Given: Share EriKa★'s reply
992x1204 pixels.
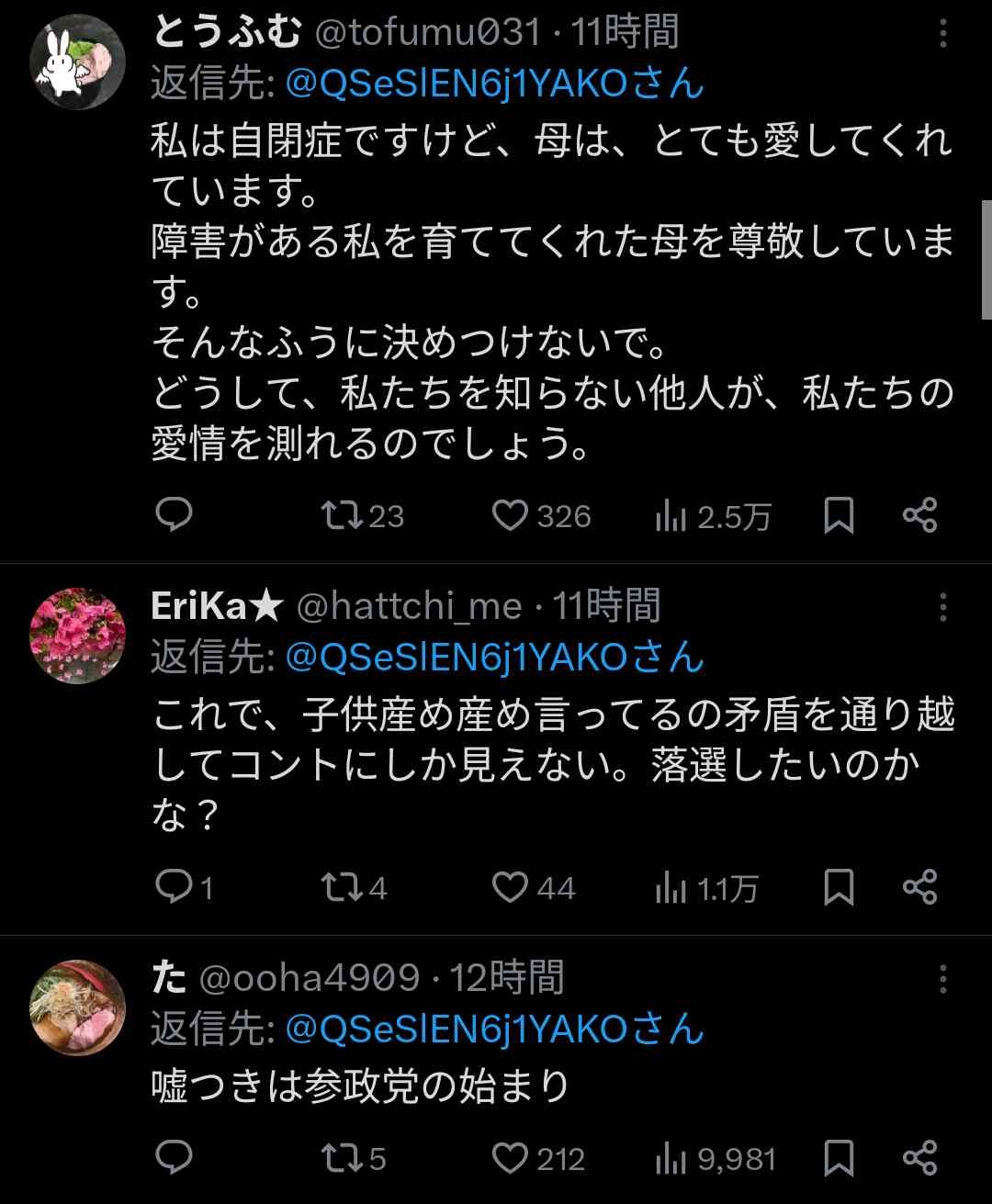Looking at the screenshot, I should 919,887.
